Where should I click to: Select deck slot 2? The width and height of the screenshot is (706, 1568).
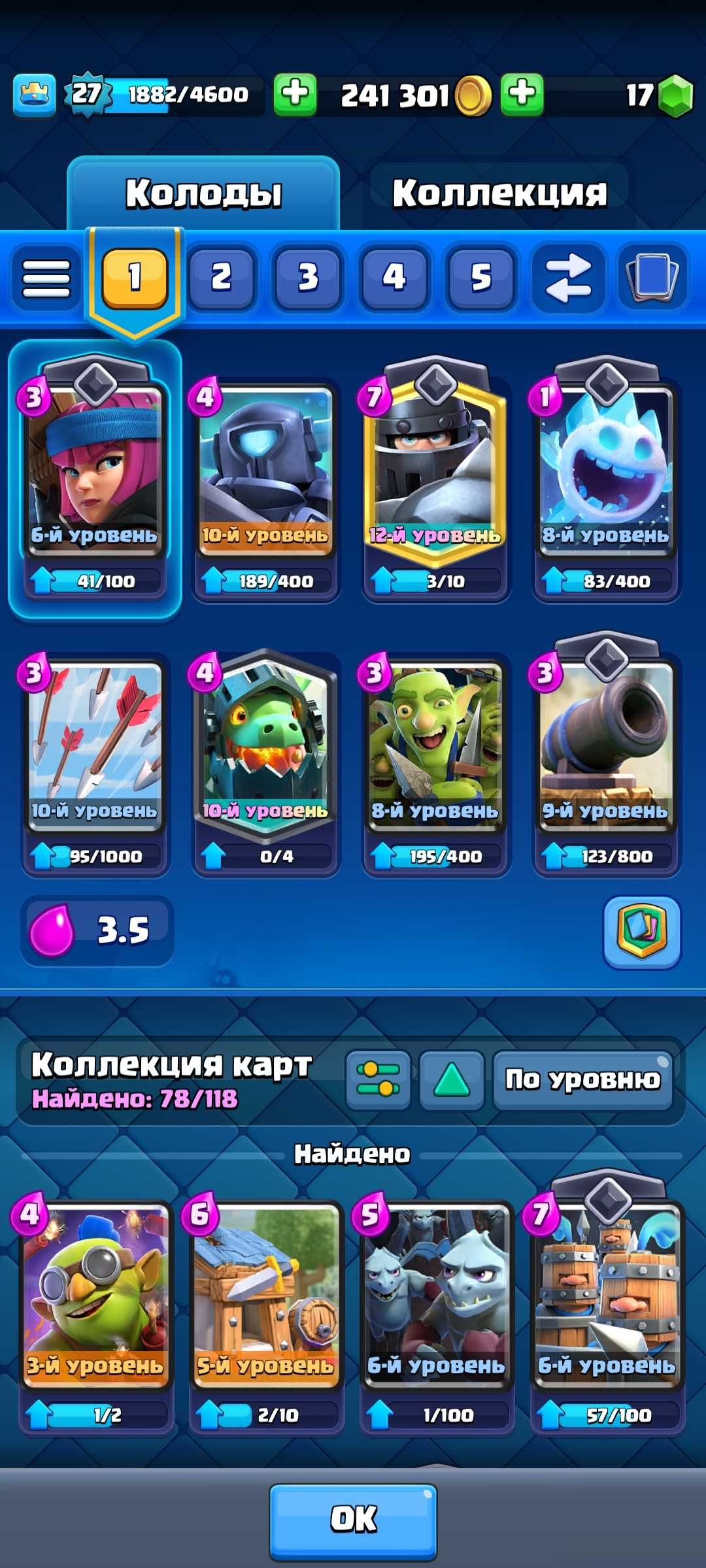point(221,278)
